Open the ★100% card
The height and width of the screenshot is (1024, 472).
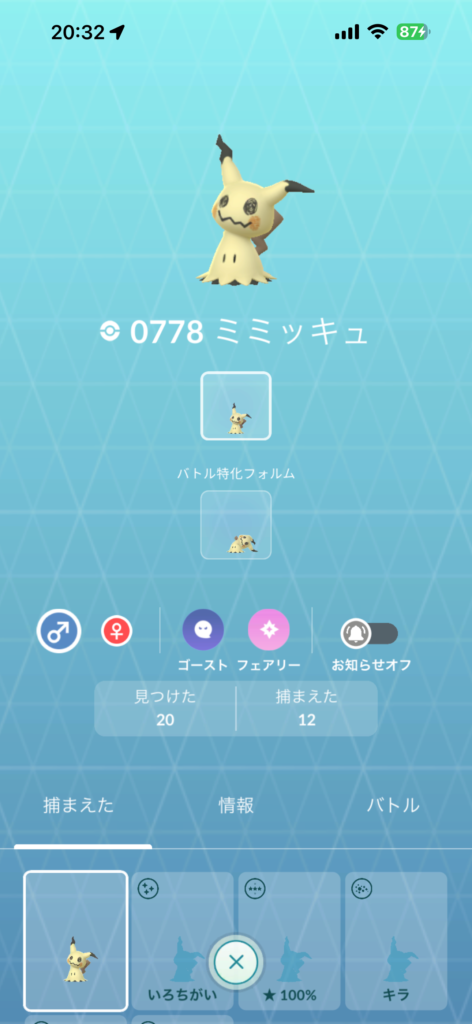289,941
